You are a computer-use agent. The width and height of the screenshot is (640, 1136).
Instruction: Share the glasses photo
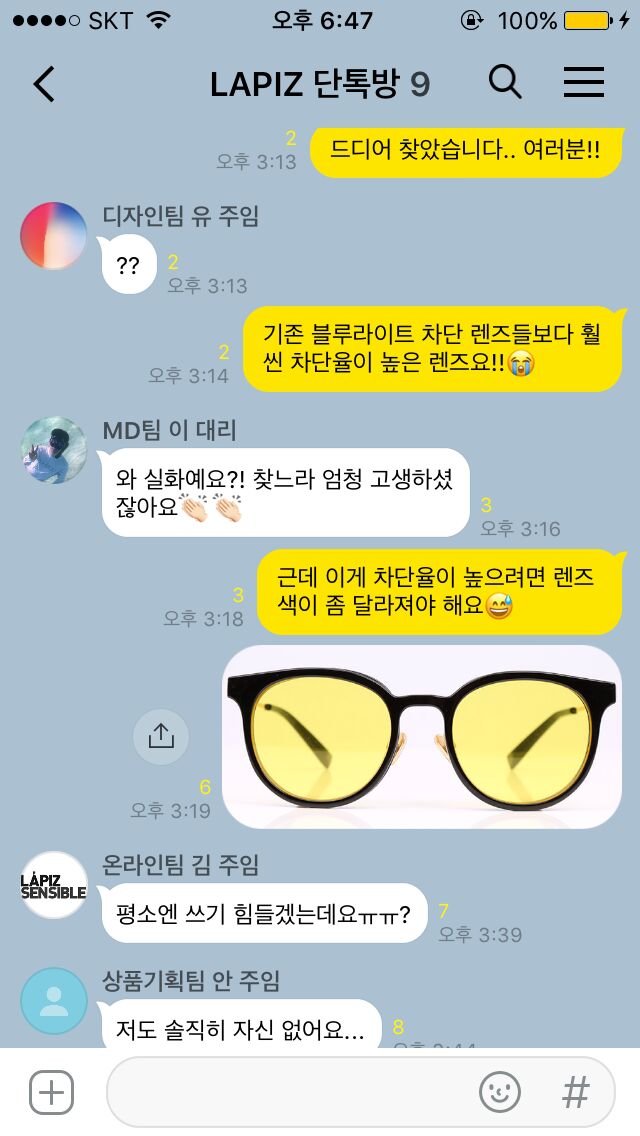point(160,737)
